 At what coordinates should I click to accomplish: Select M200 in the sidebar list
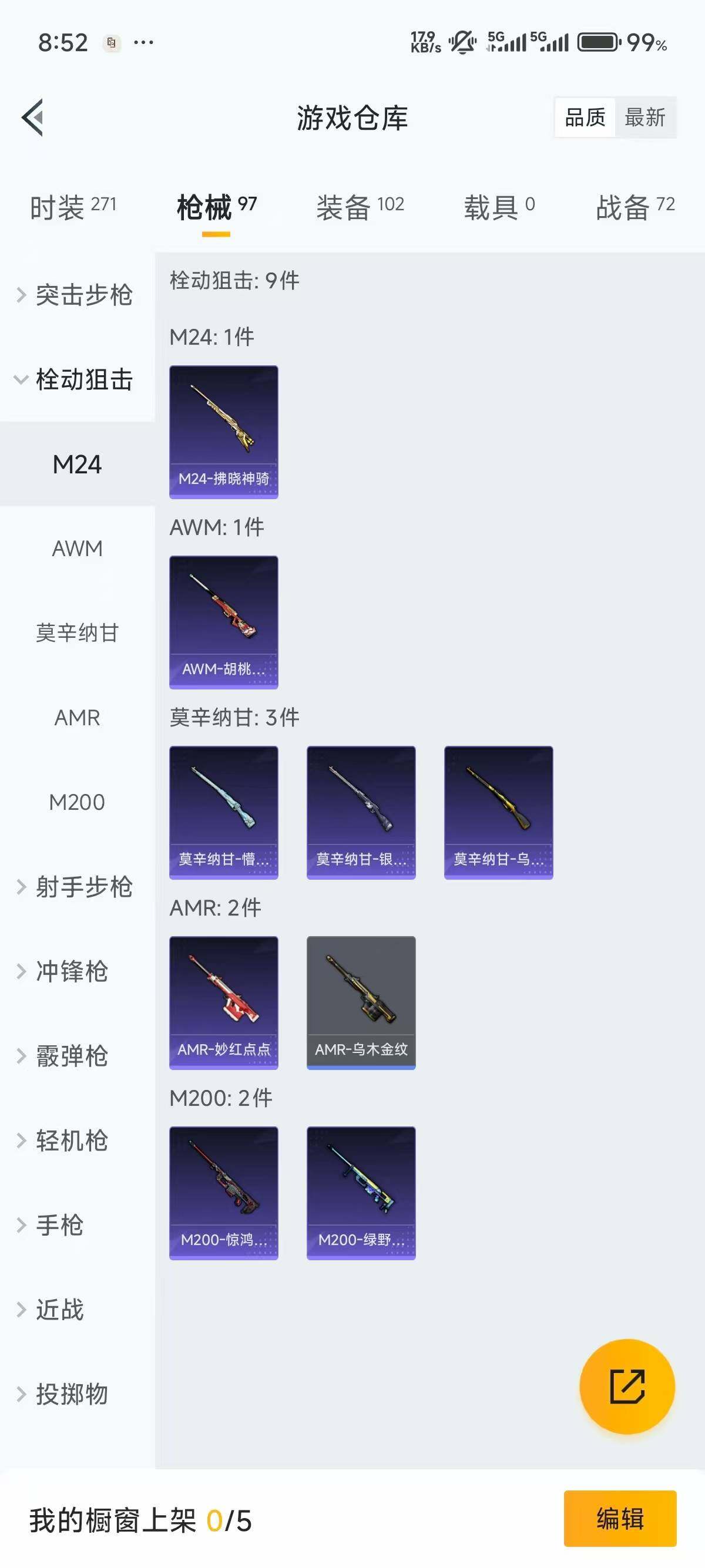pos(78,802)
